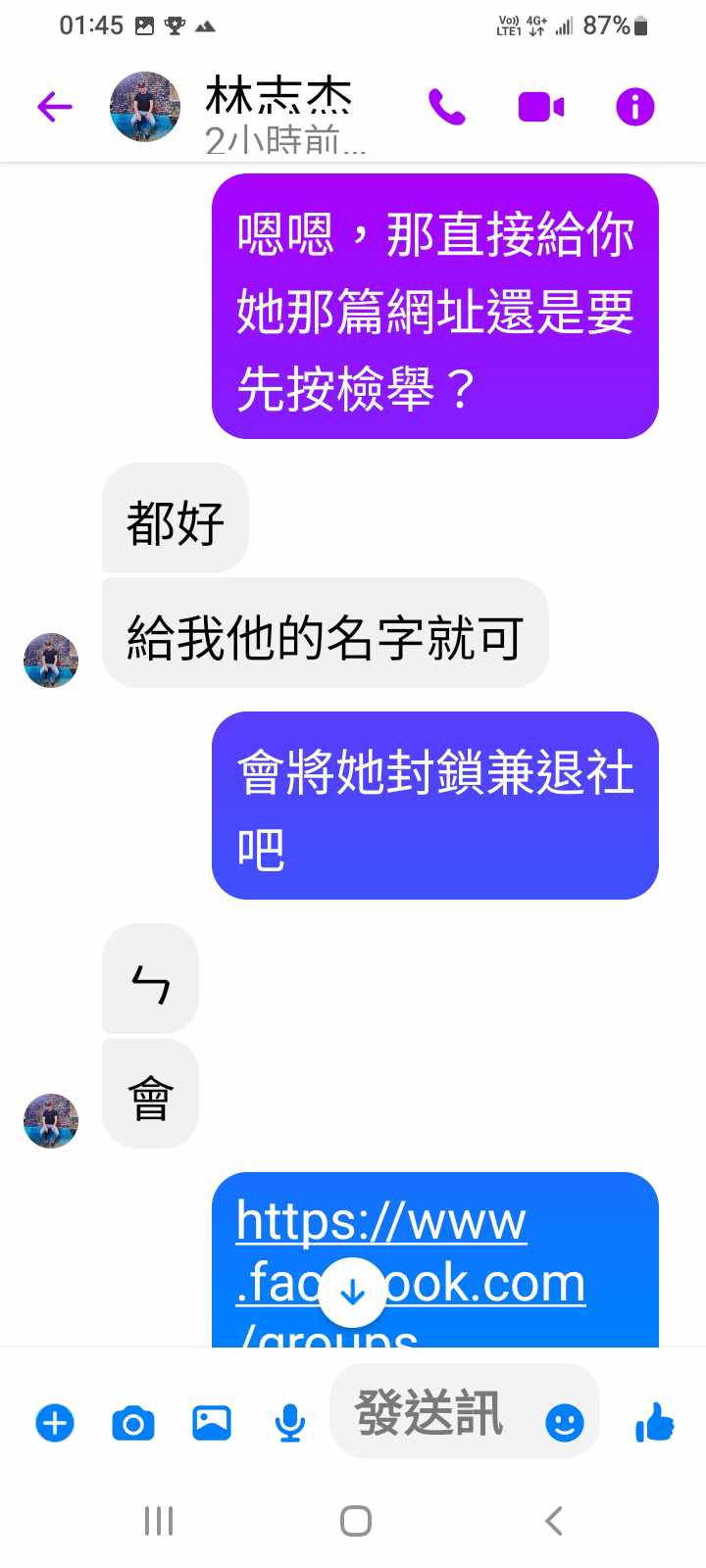Pick a photo from the gallery

tap(212, 1422)
